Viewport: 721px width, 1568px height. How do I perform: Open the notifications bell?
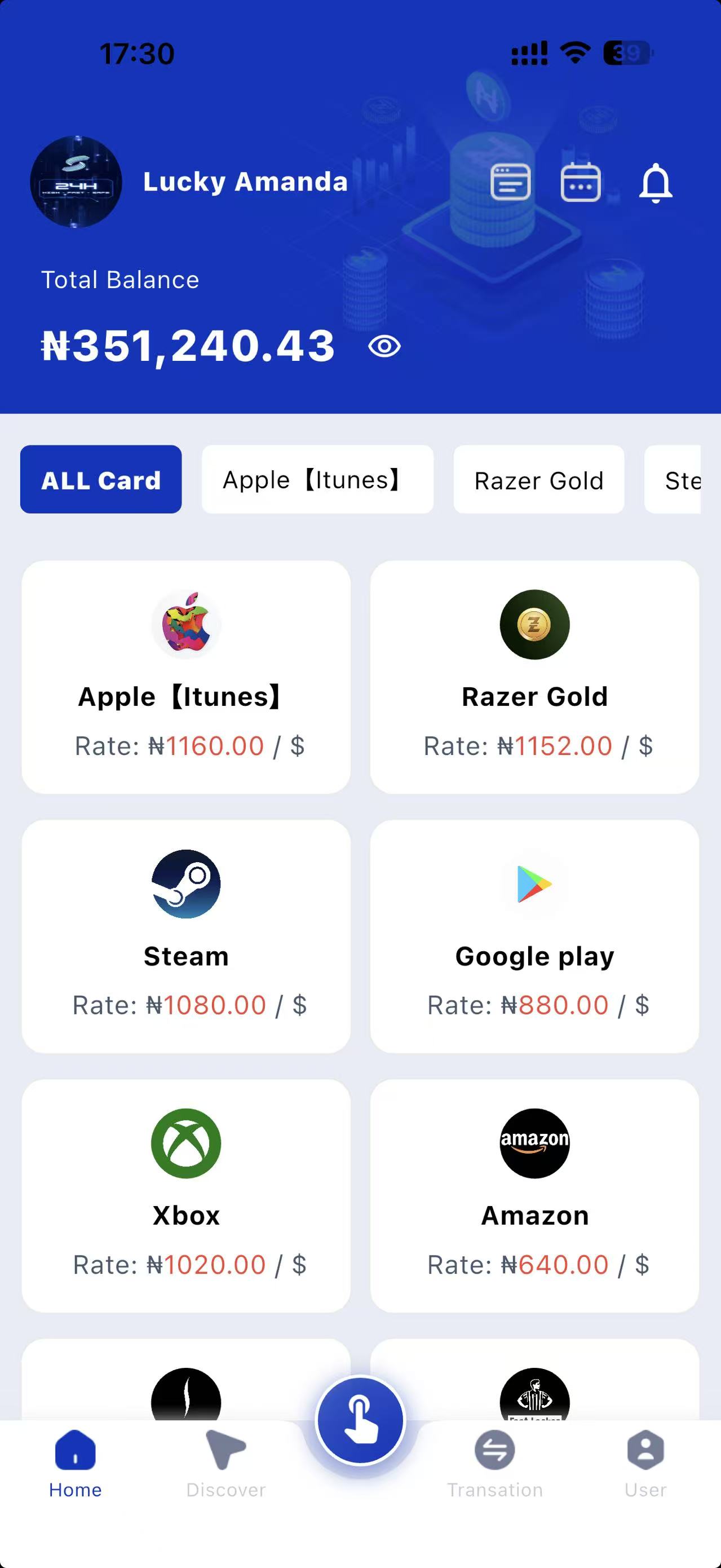655,183
